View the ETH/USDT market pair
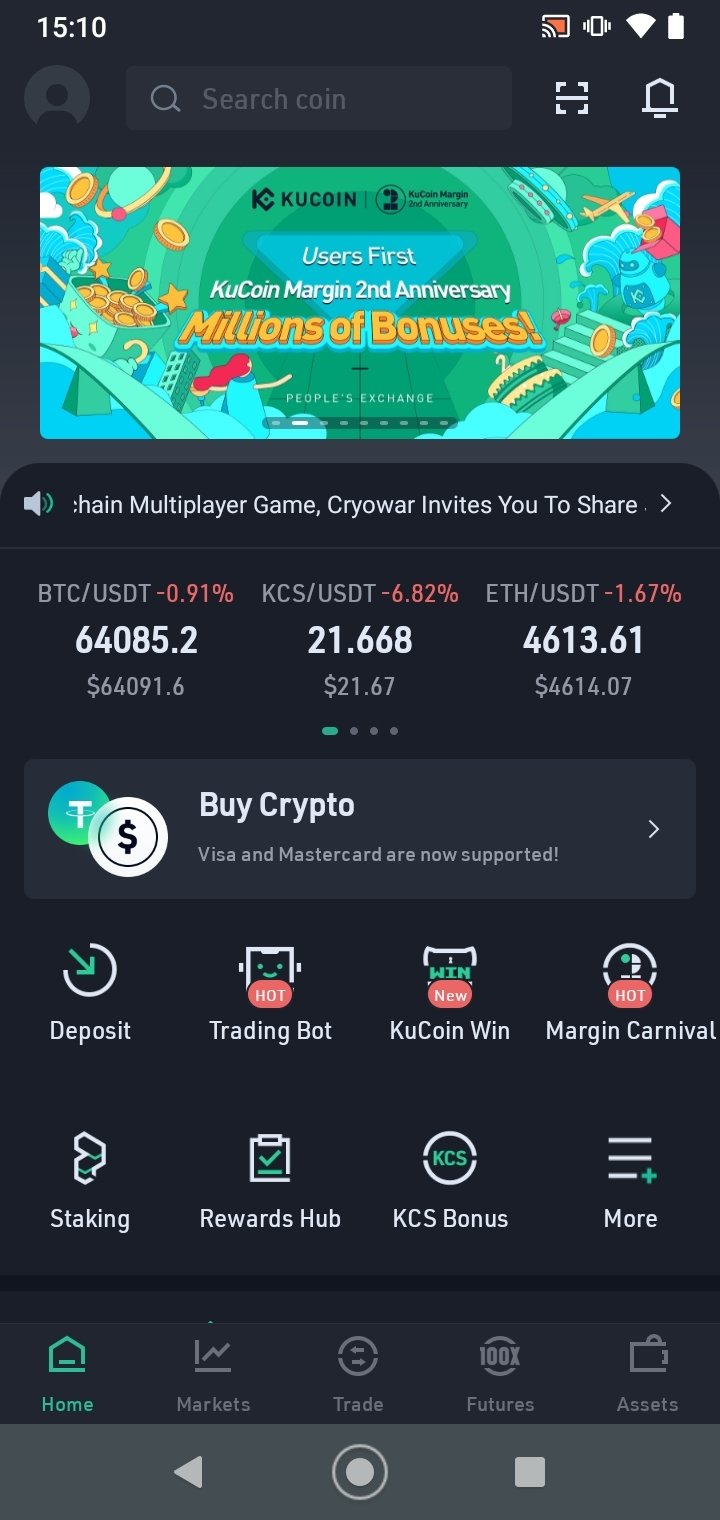 pos(583,640)
